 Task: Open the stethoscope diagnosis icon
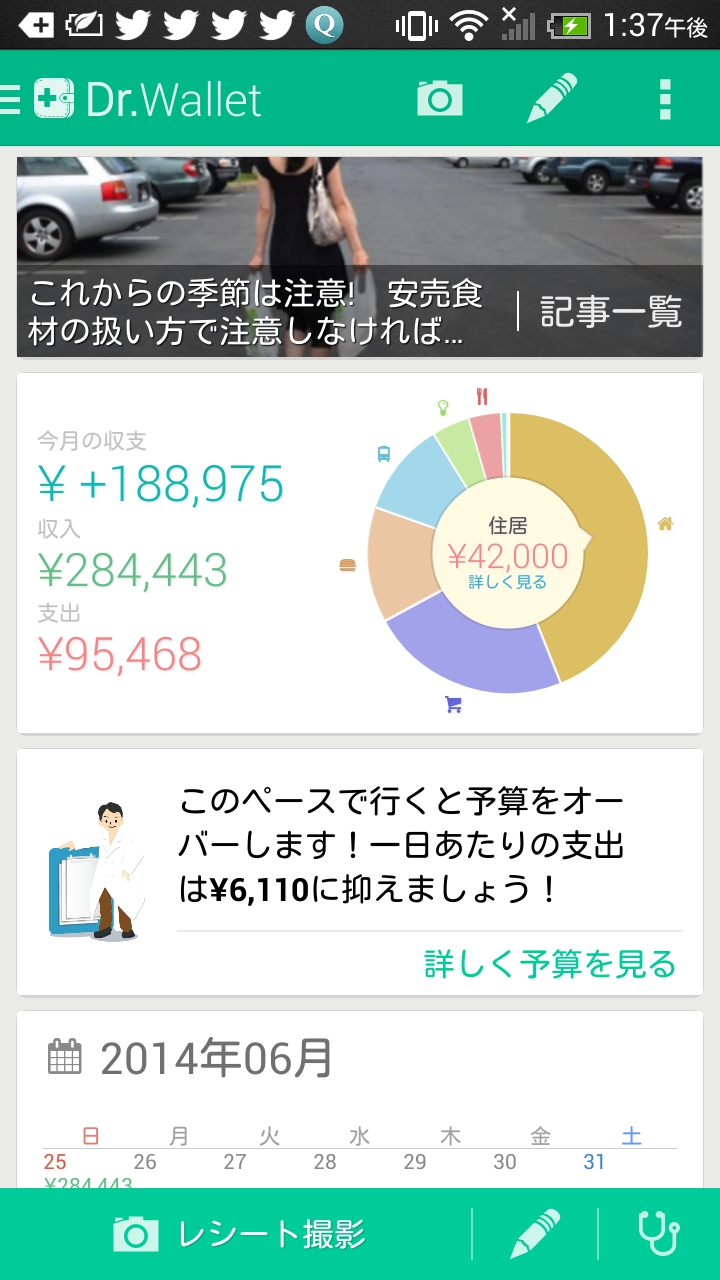pos(659,1234)
